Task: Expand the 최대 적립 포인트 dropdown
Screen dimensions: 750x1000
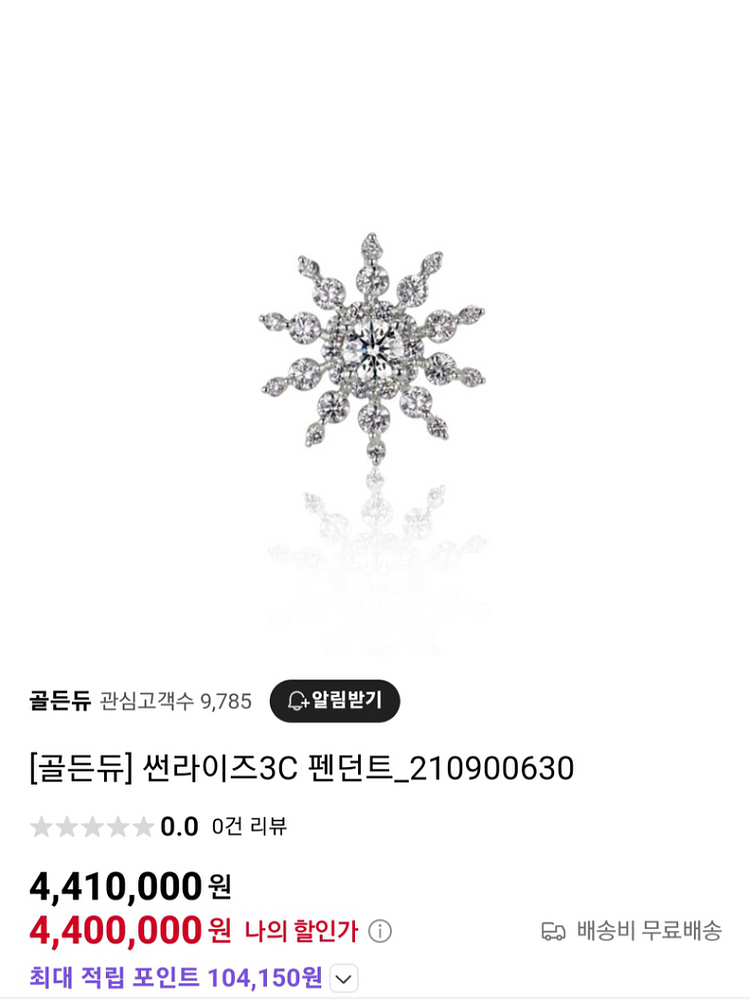Action: point(343,978)
